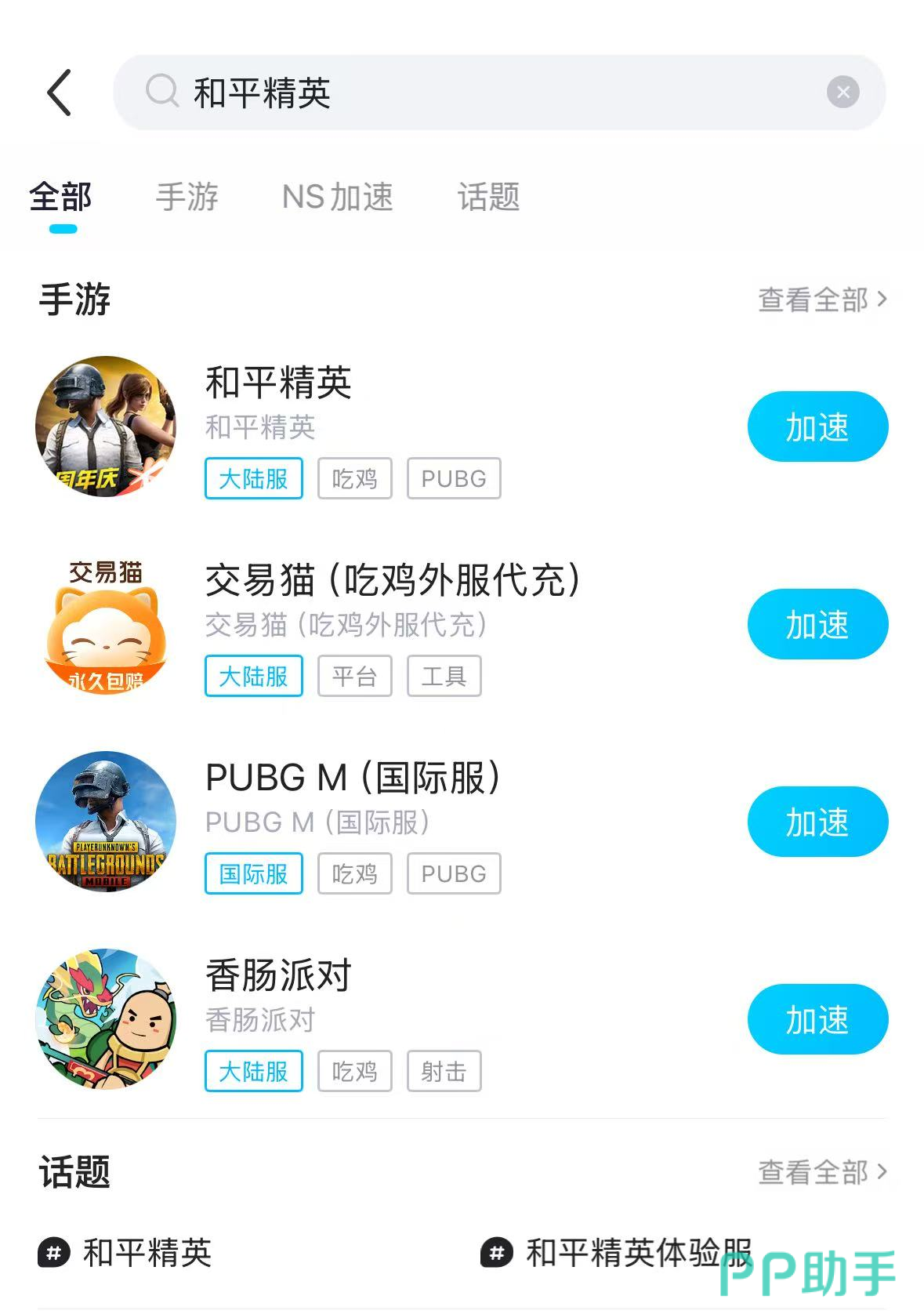Switch to the 手游 tab
The height and width of the screenshot is (1314, 924).
(x=187, y=197)
